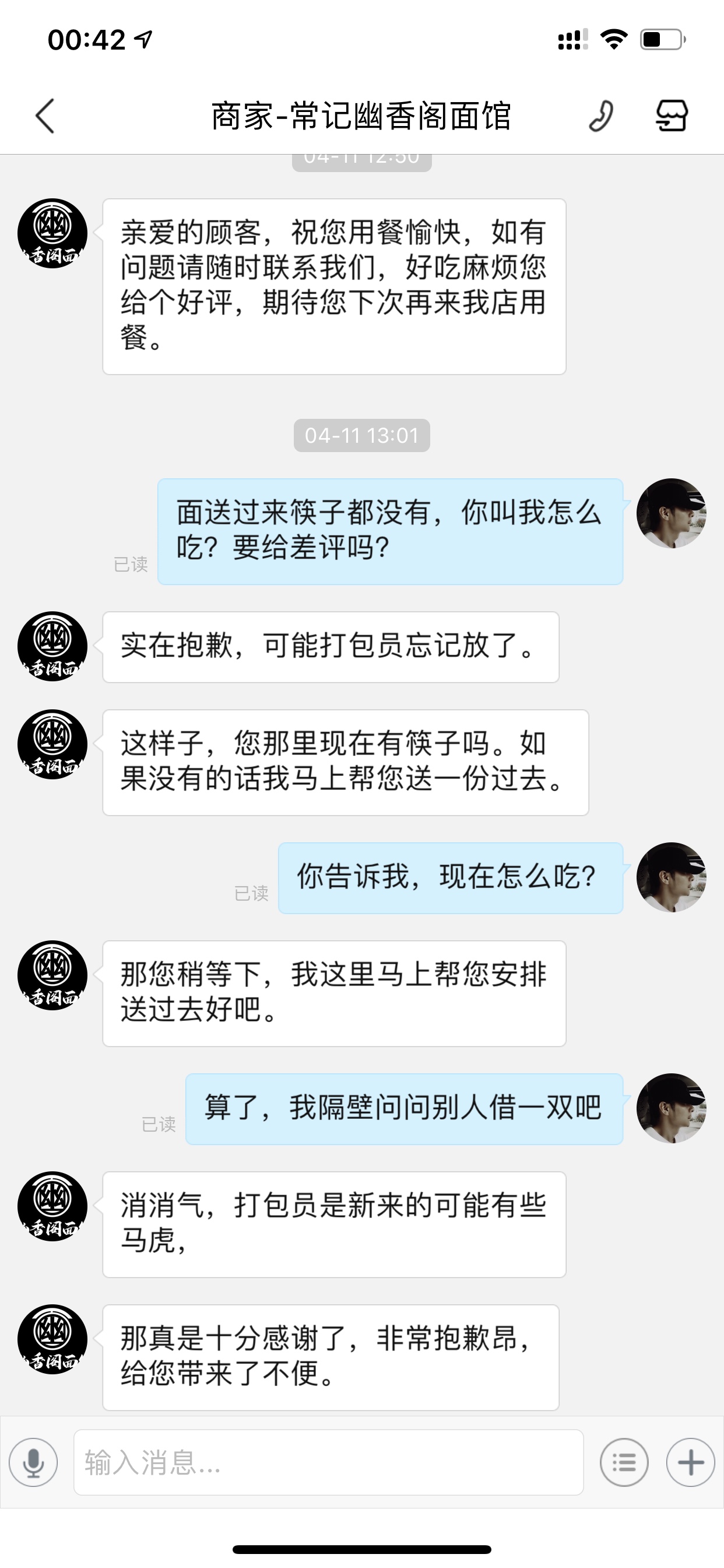The height and width of the screenshot is (1568, 724).
Task: Tap your avatar beside 你告诉我 message
Action: point(671,877)
